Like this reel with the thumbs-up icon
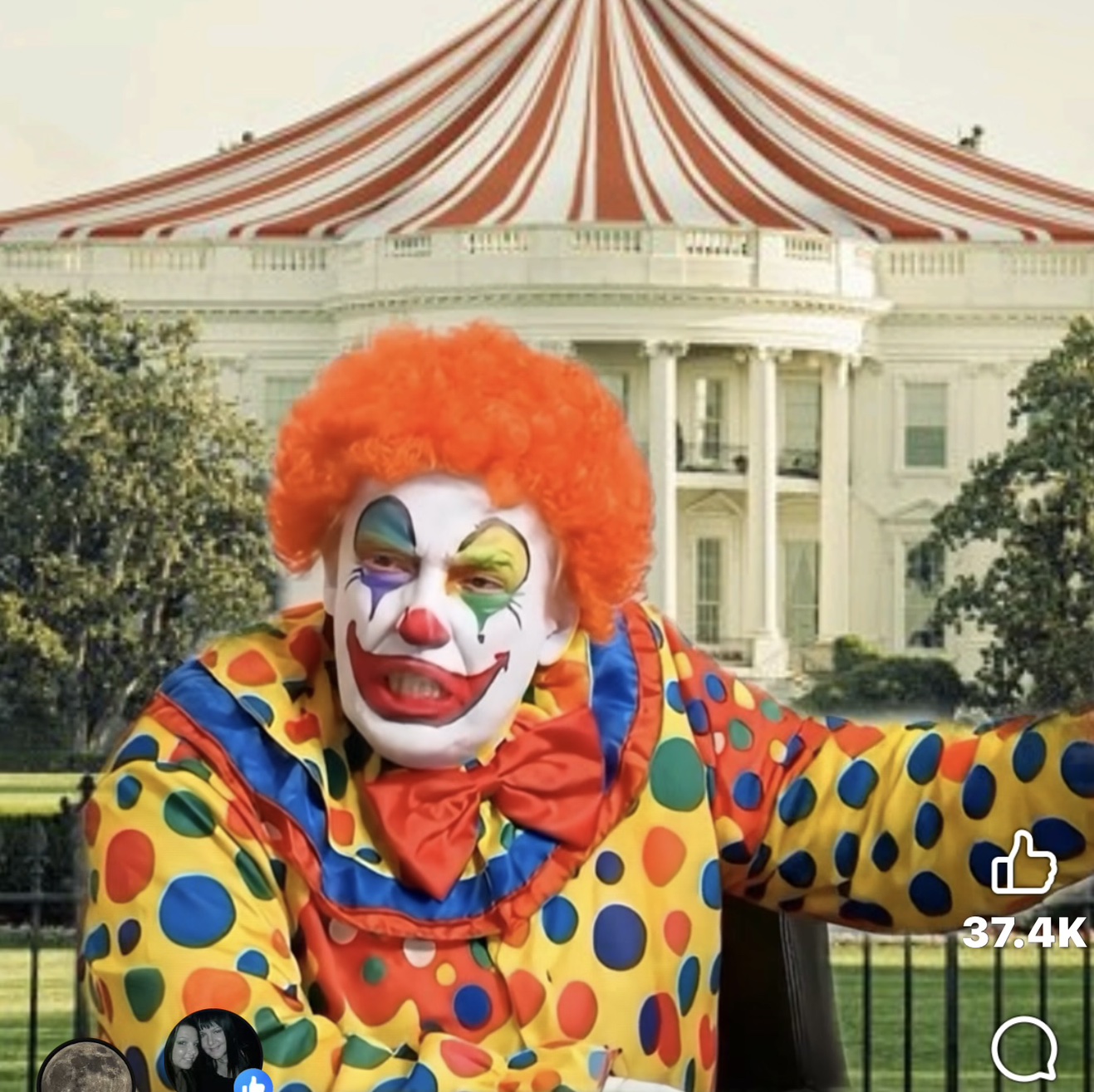Image resolution: width=1094 pixels, height=1092 pixels. coord(1023,863)
